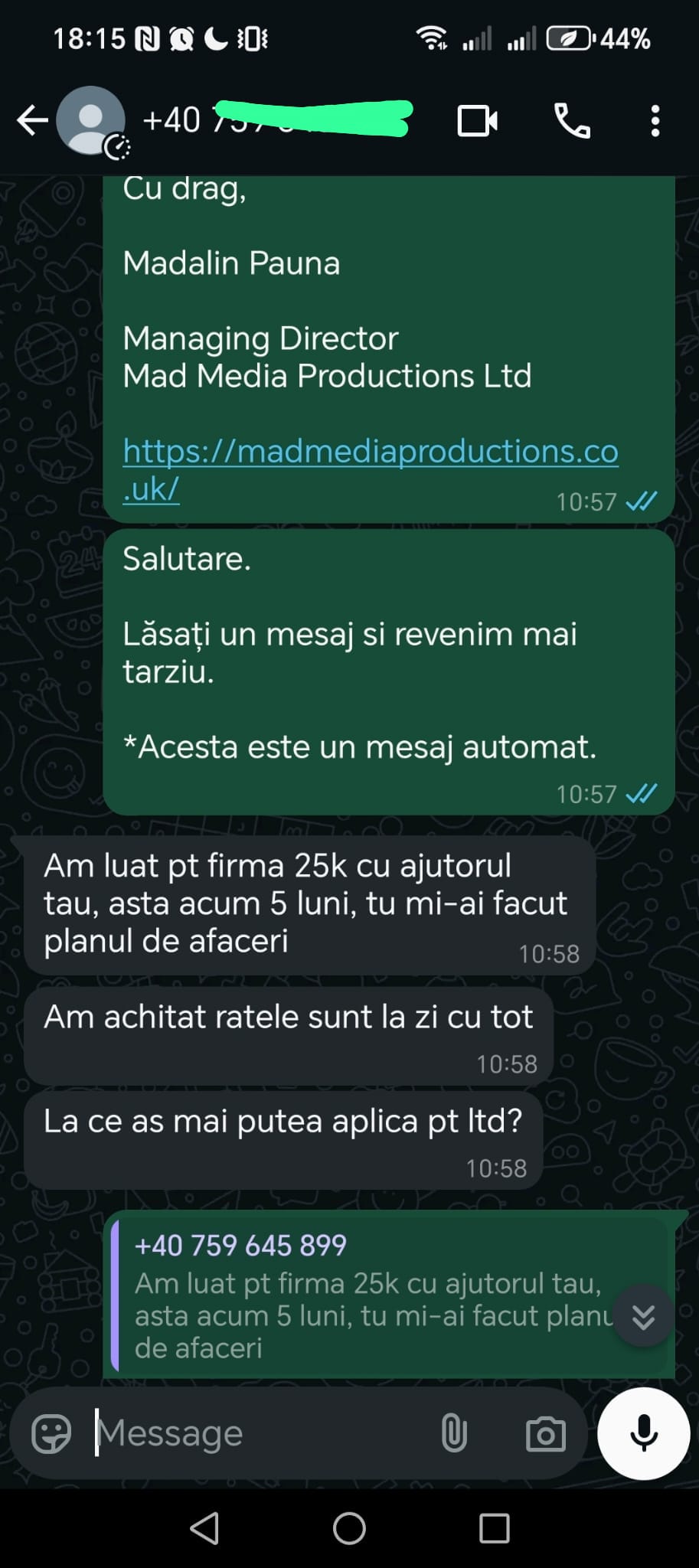Open the camera from the chat bar

545,1433
